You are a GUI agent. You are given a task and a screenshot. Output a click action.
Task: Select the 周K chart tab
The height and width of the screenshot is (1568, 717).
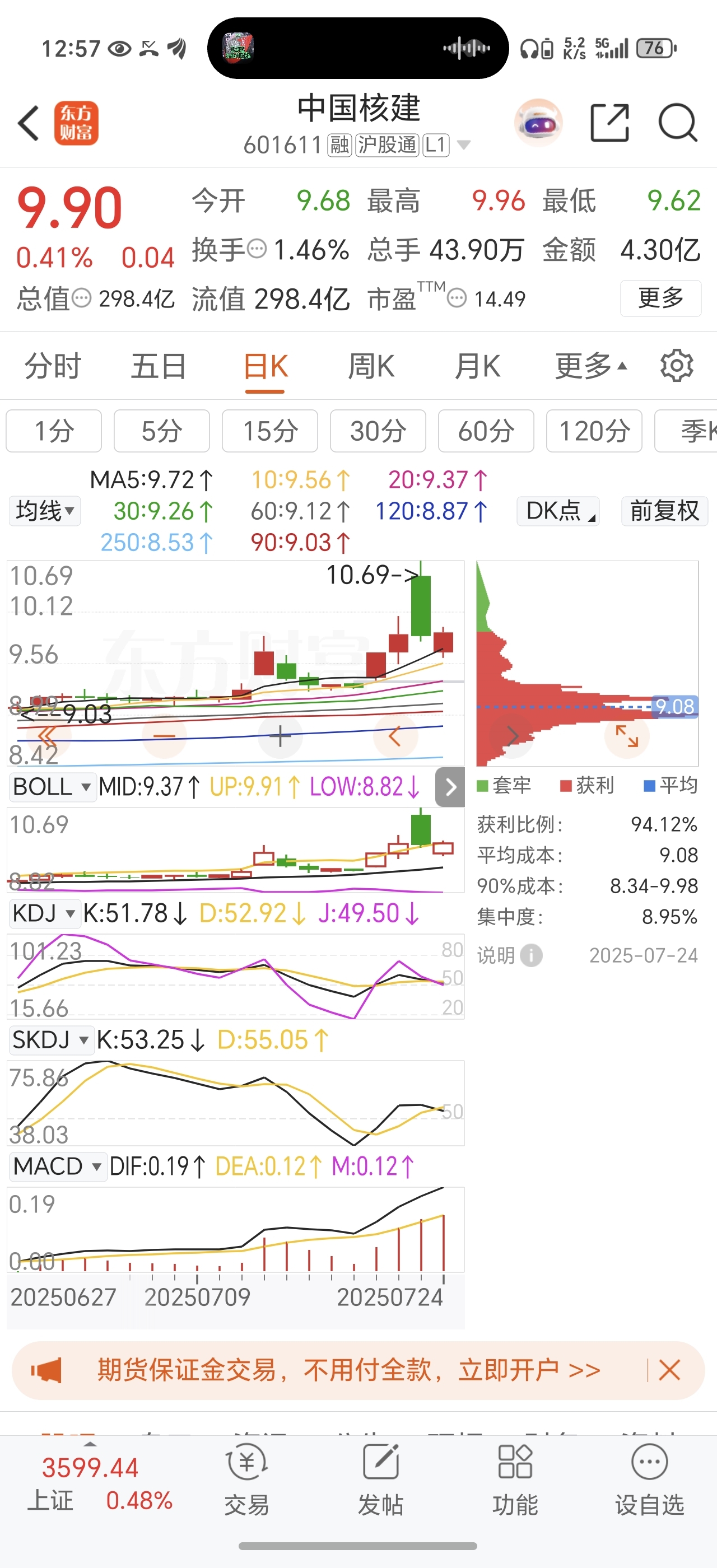(371, 367)
